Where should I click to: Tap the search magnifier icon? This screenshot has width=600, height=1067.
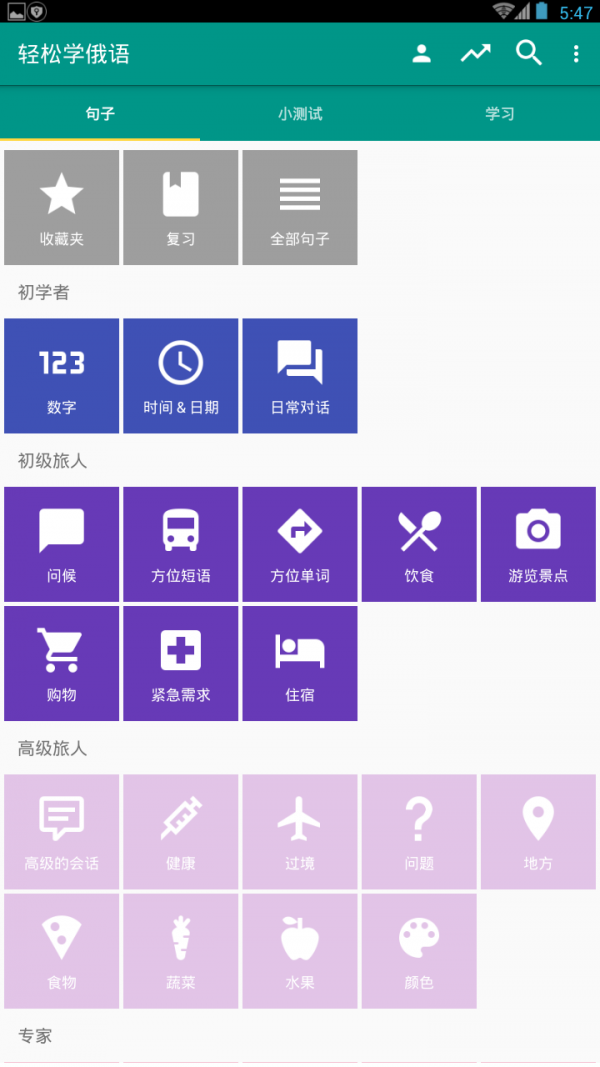click(x=529, y=54)
